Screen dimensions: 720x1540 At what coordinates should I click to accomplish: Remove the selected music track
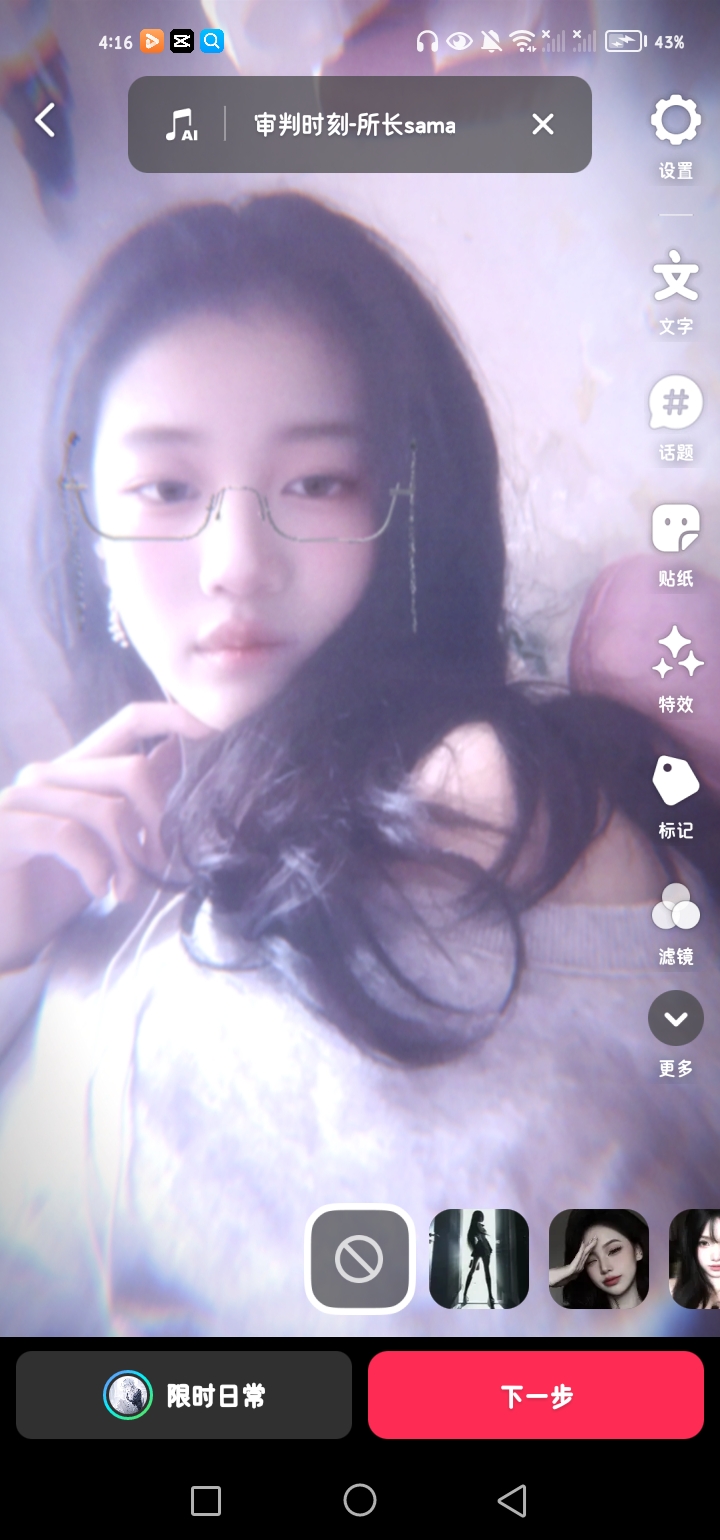point(543,124)
